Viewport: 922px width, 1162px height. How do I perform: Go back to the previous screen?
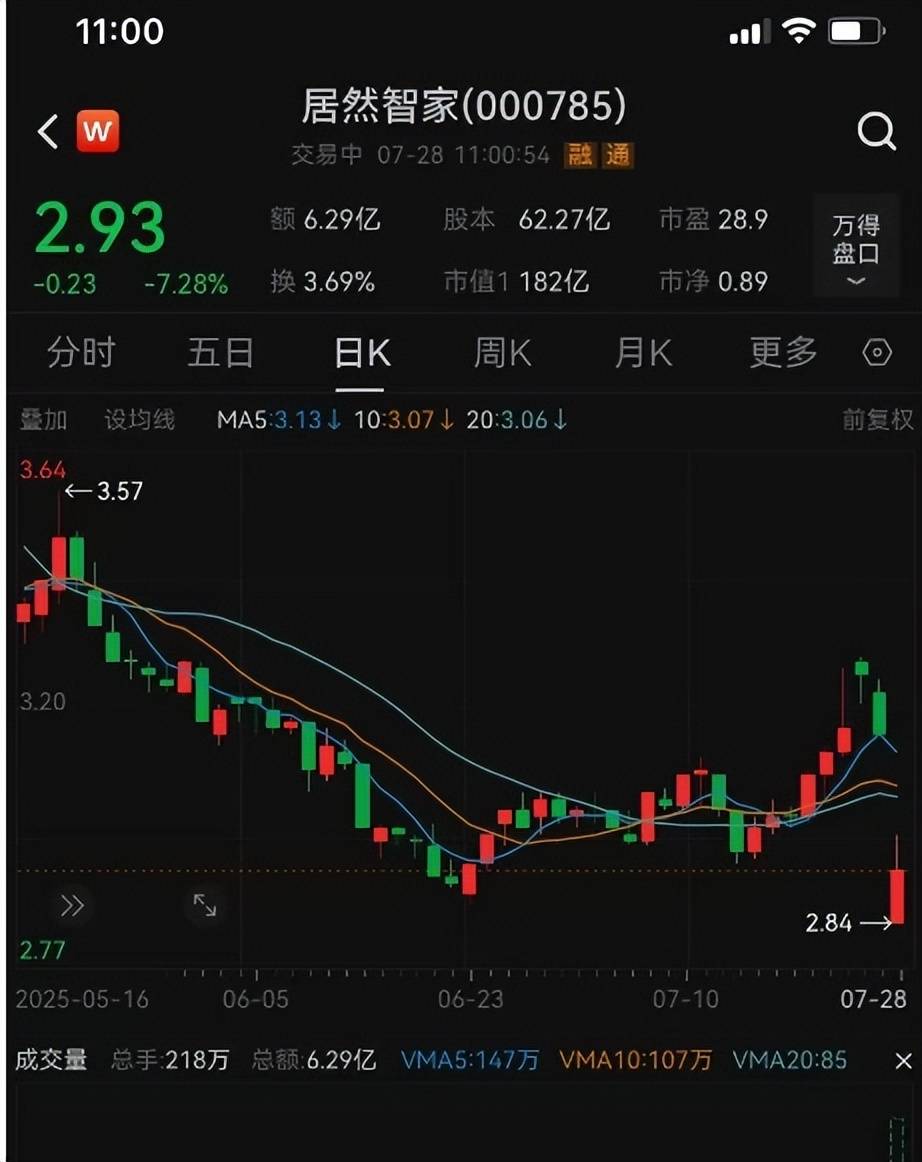click(x=47, y=131)
